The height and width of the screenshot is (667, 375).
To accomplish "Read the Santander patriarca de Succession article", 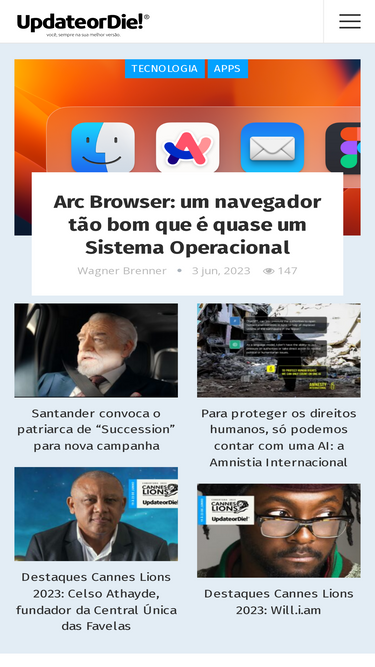I will (x=96, y=430).
